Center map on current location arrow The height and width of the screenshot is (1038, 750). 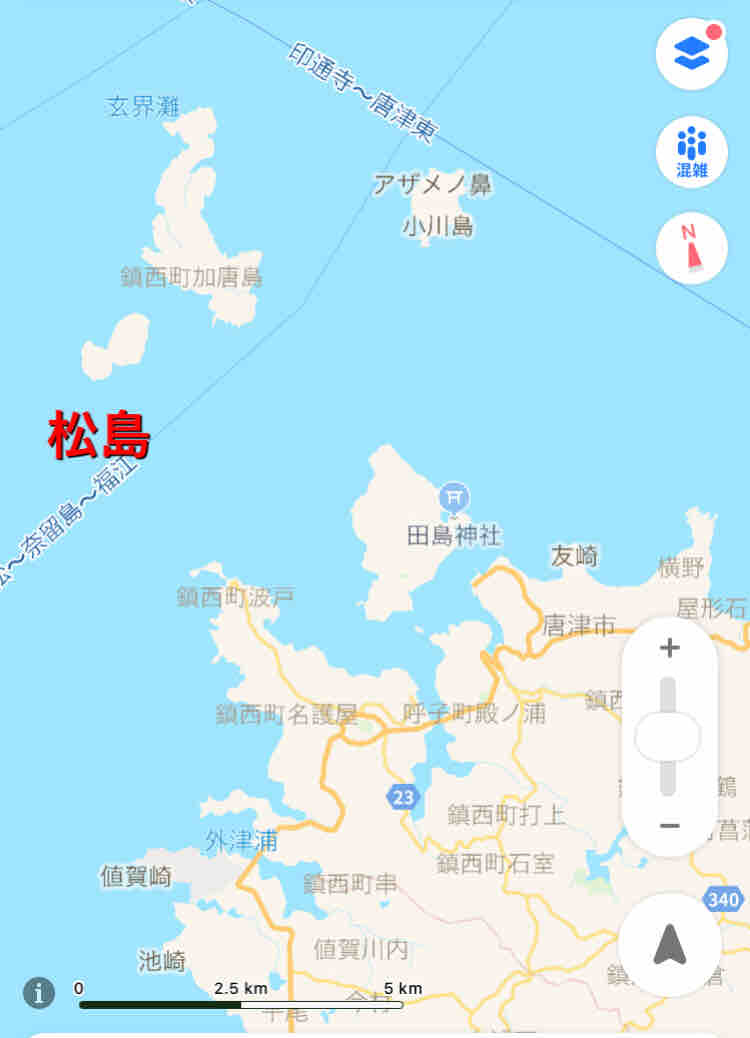(670, 944)
